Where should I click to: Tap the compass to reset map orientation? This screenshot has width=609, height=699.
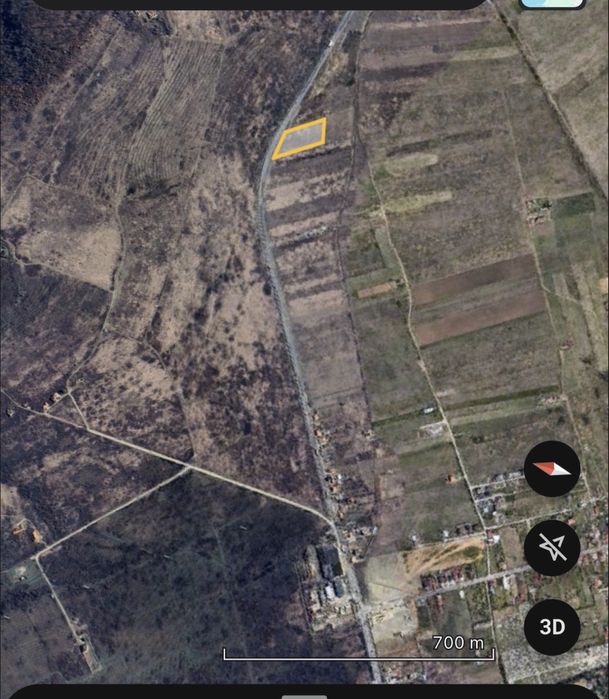552,469
